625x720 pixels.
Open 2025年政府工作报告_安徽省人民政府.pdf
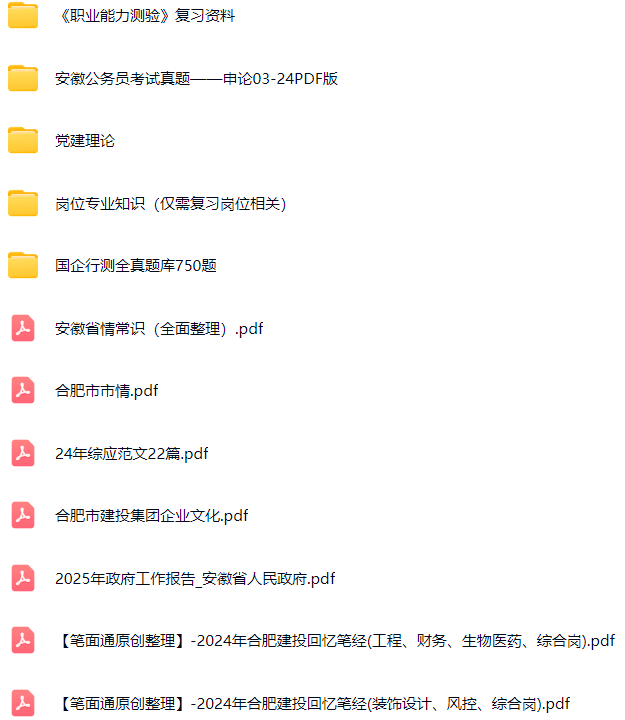point(195,578)
